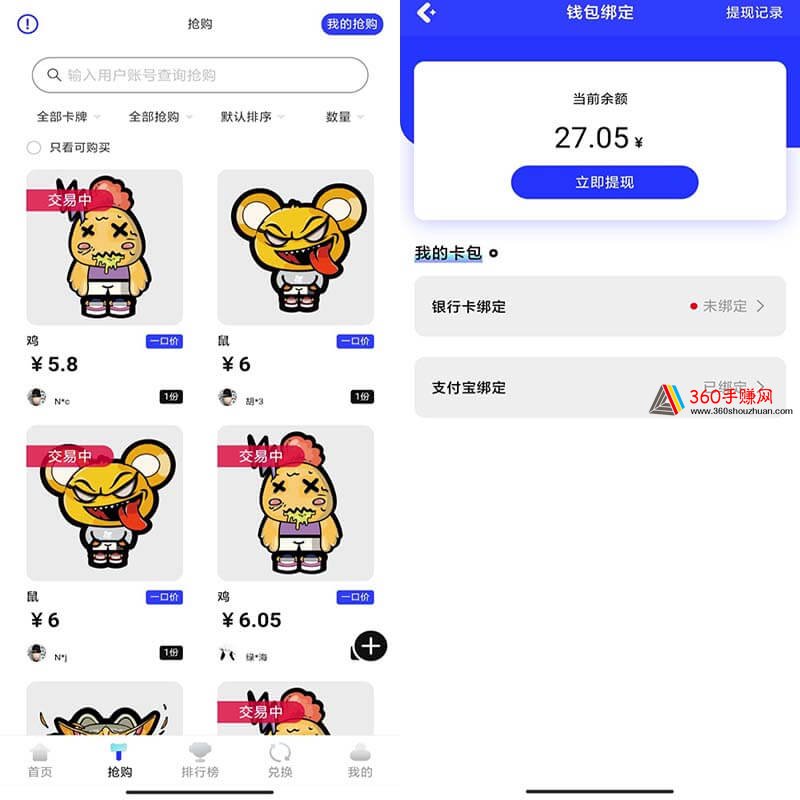This screenshot has width=800, height=800.
Task: Go back from 钱包绑定 page
Action: click(x=427, y=13)
